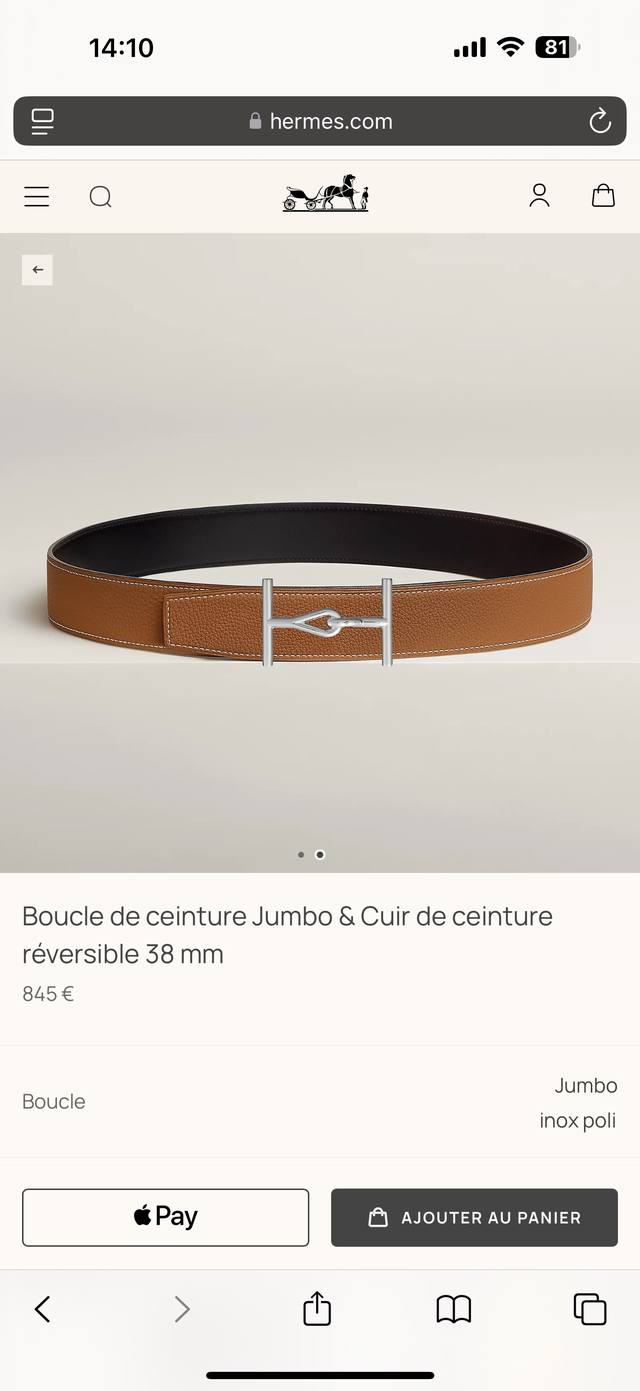640x1391 pixels.
Task: Tap the back arrow over product image
Action: 37,270
